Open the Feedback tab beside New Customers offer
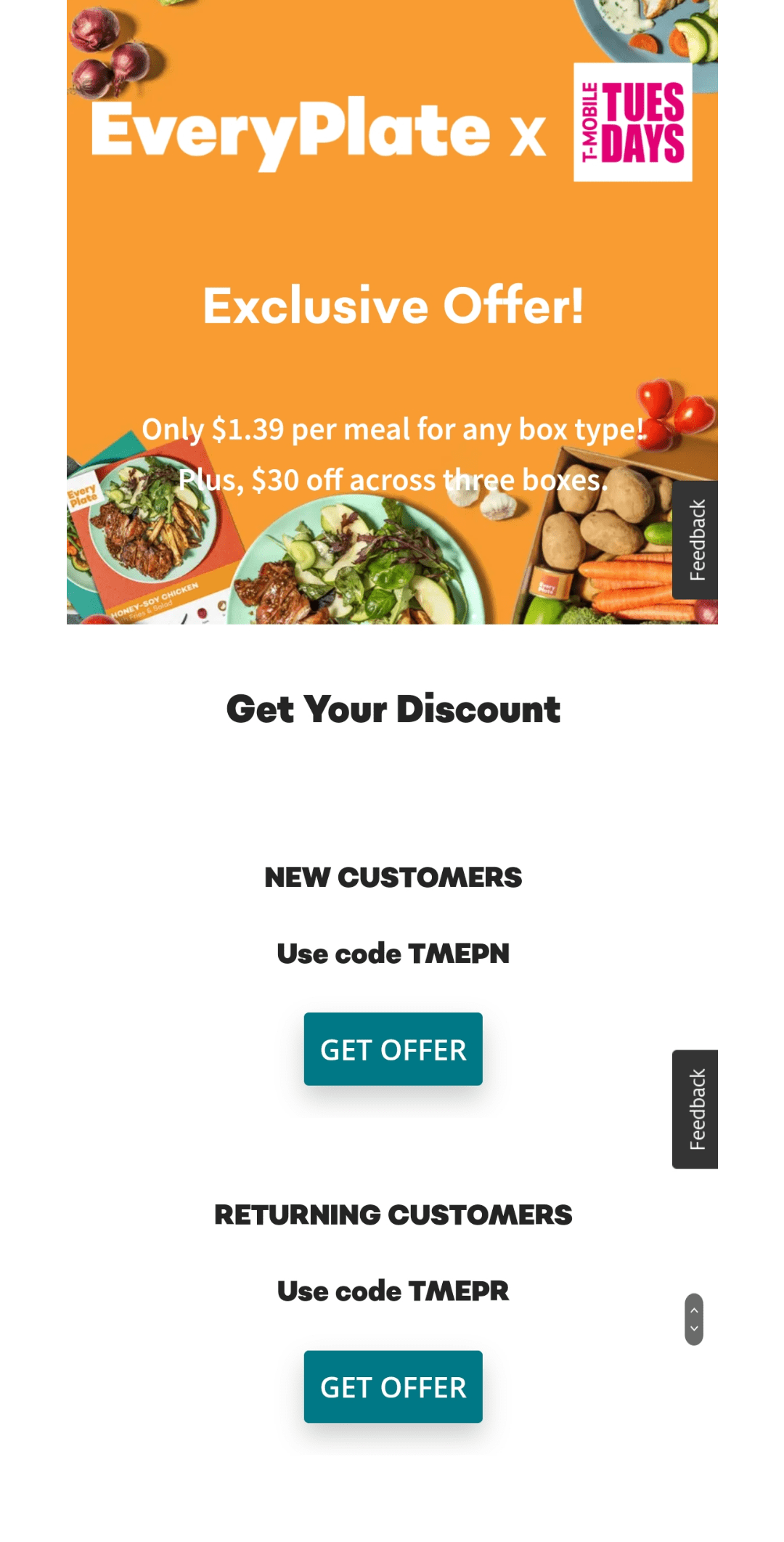The image size is (784, 1542). point(695,1109)
